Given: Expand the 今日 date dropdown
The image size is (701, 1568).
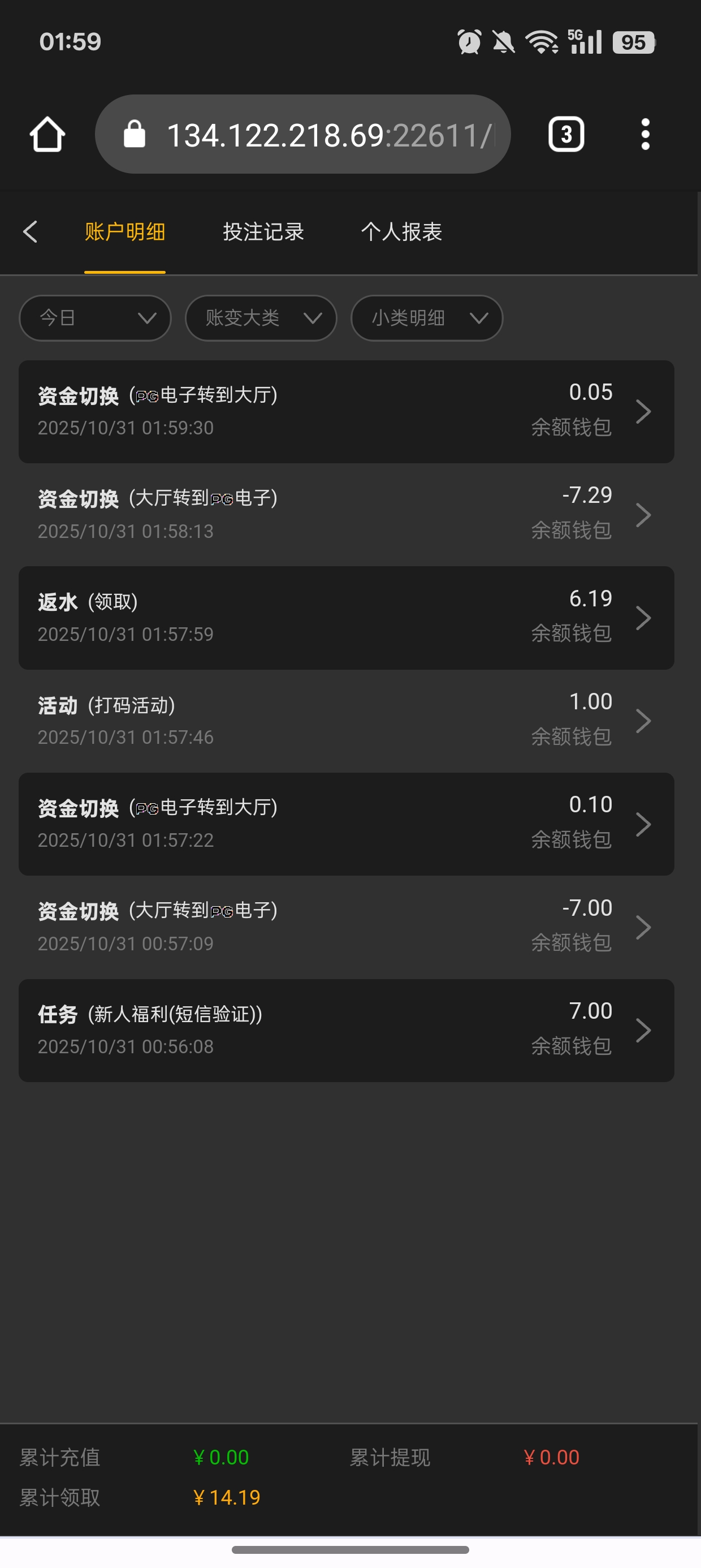Looking at the screenshot, I should click(x=95, y=318).
